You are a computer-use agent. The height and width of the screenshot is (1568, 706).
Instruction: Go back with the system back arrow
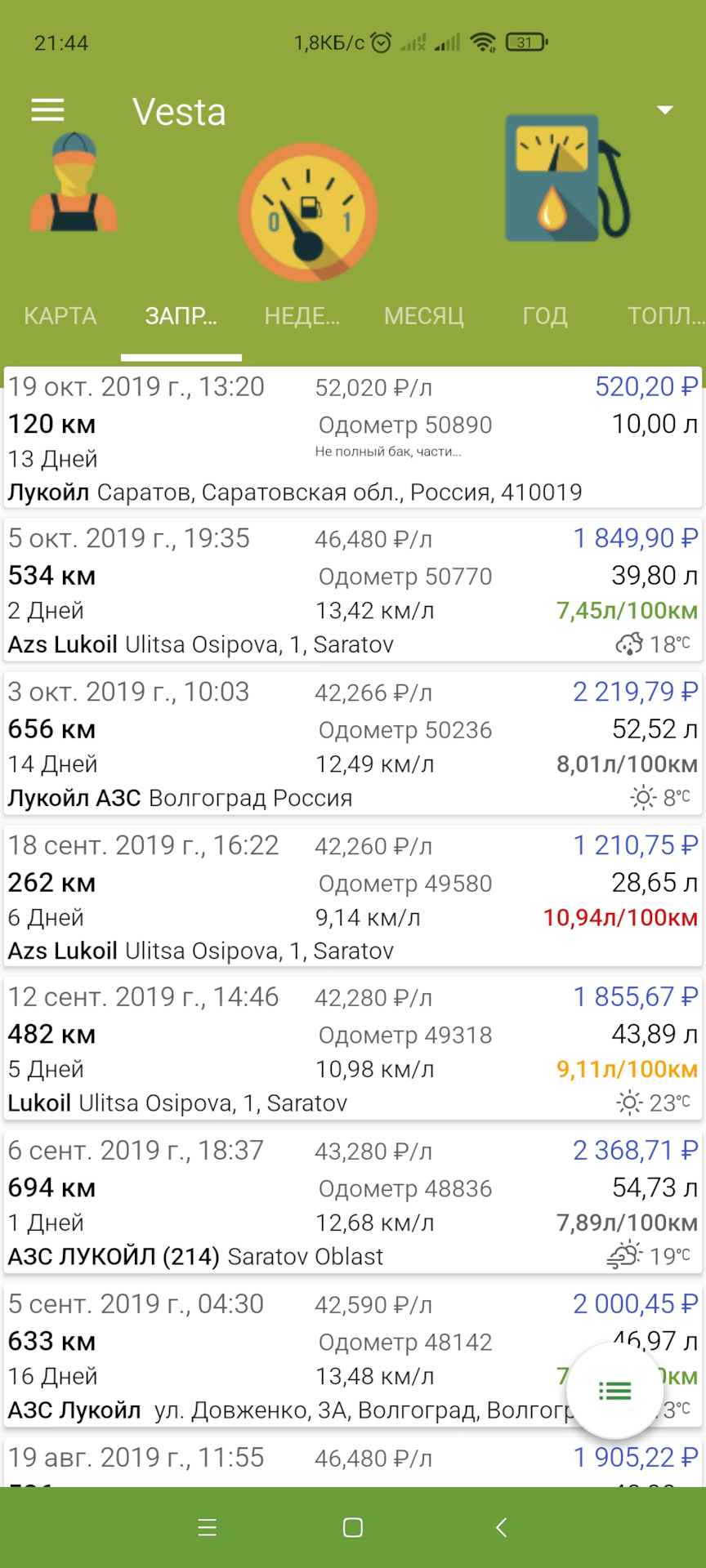pos(502,1527)
